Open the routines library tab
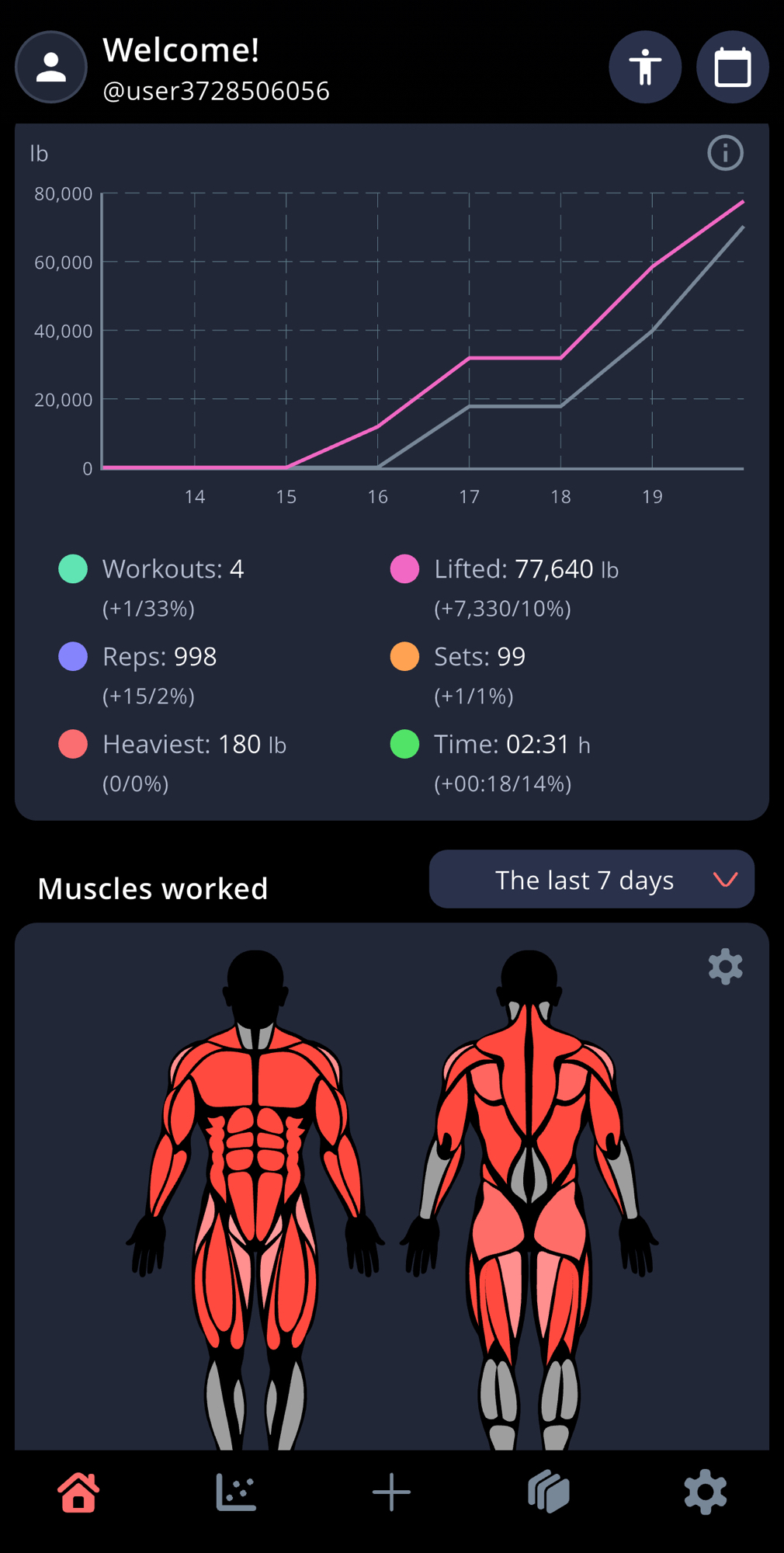The image size is (784, 1553). 548,1492
